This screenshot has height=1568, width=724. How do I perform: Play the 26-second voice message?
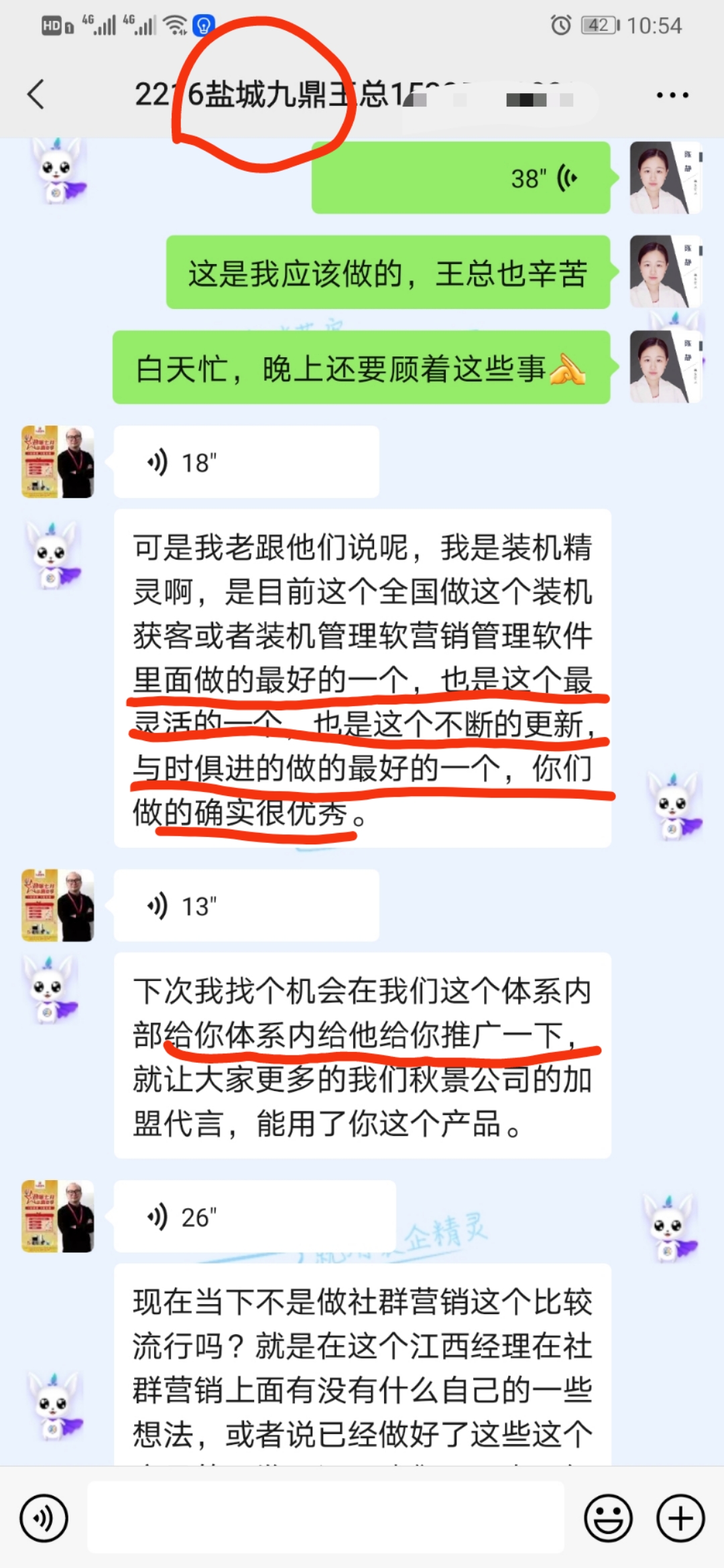tap(255, 1217)
